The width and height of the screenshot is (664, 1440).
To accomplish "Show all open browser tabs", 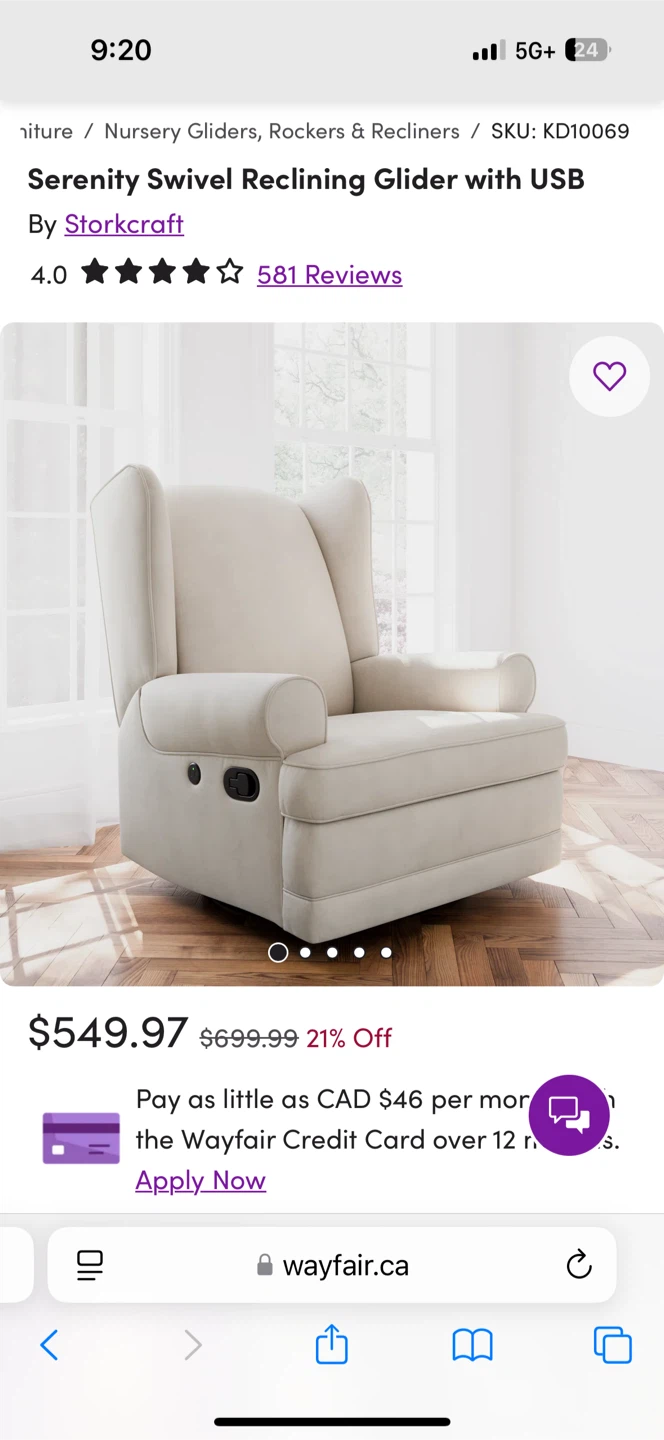I will click(612, 1345).
